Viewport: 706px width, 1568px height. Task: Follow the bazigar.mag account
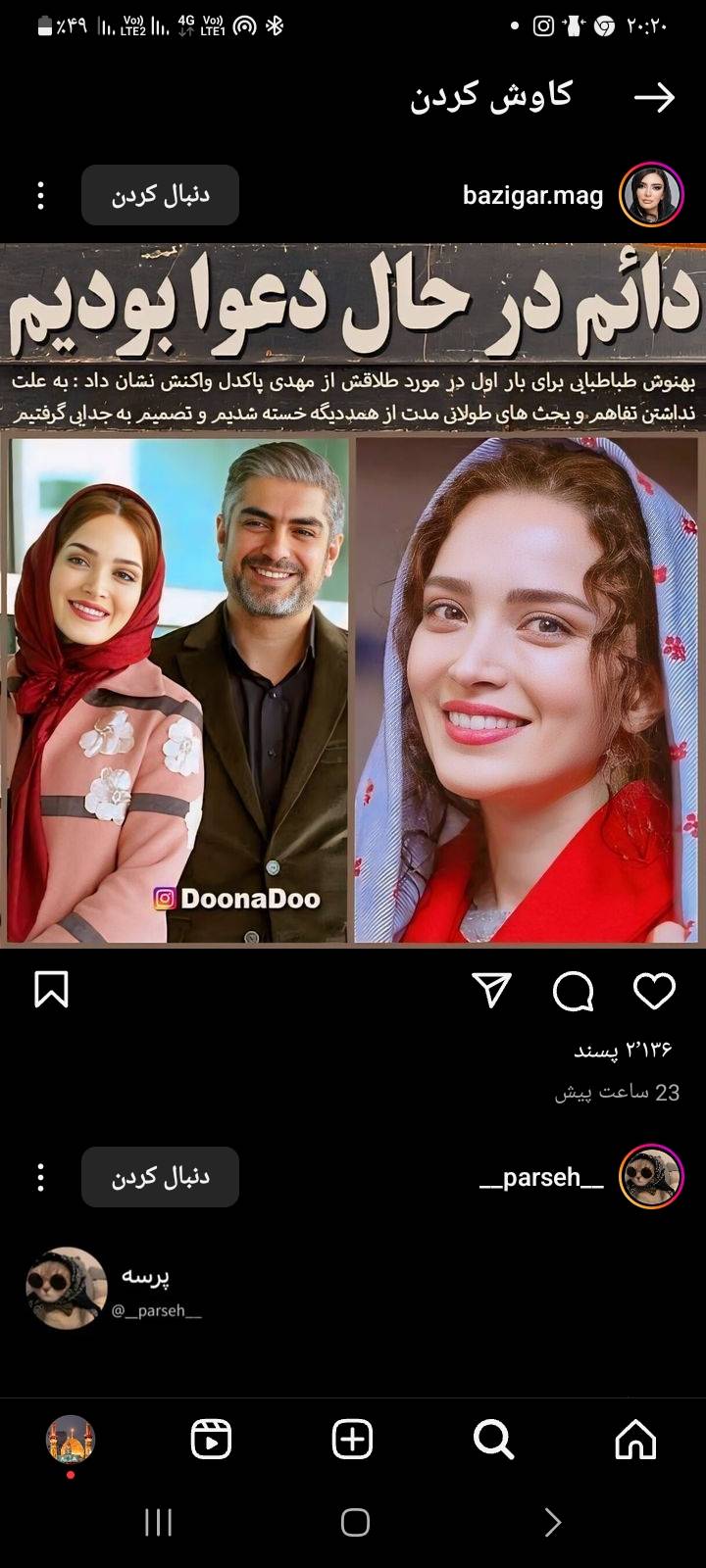pyautogui.click(x=160, y=195)
